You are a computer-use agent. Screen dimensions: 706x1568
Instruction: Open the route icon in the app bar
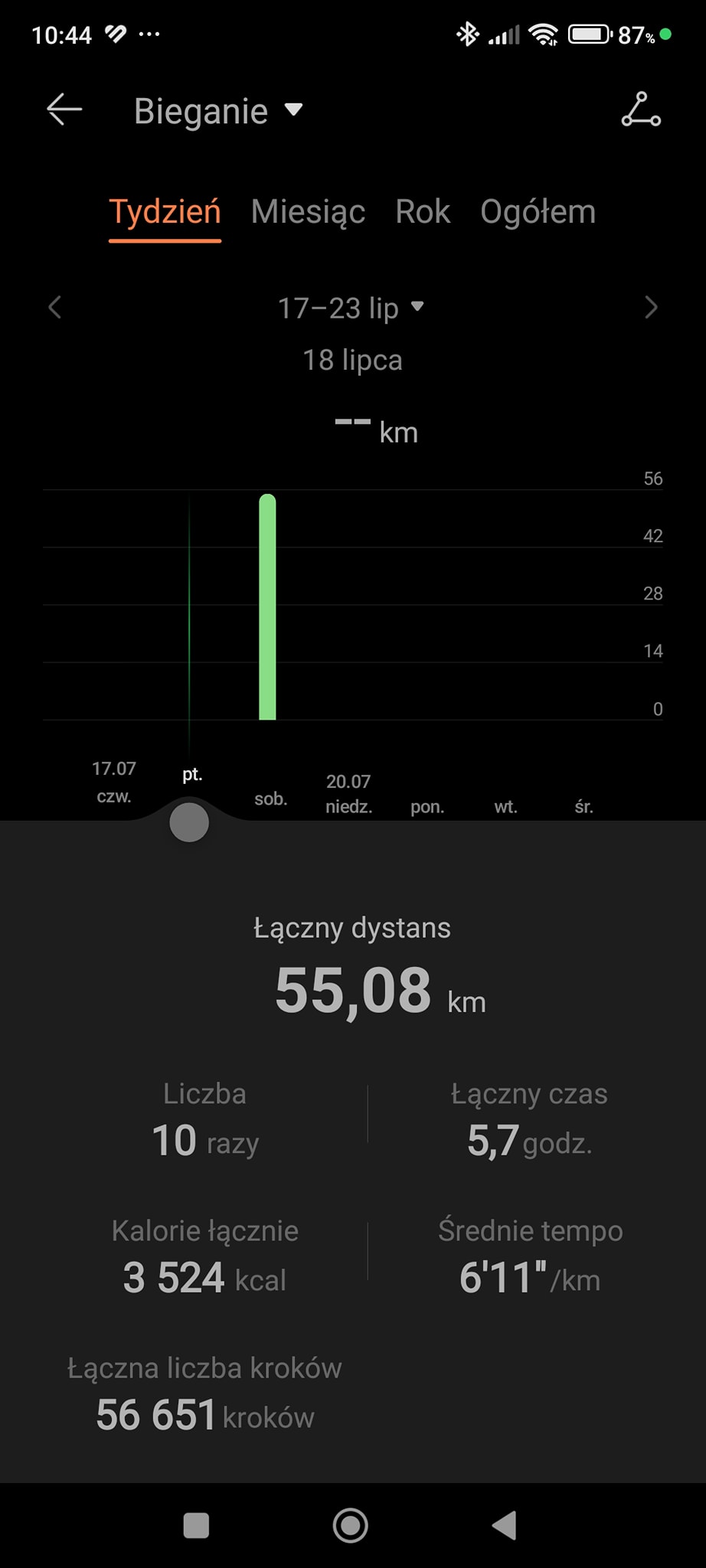coord(640,110)
